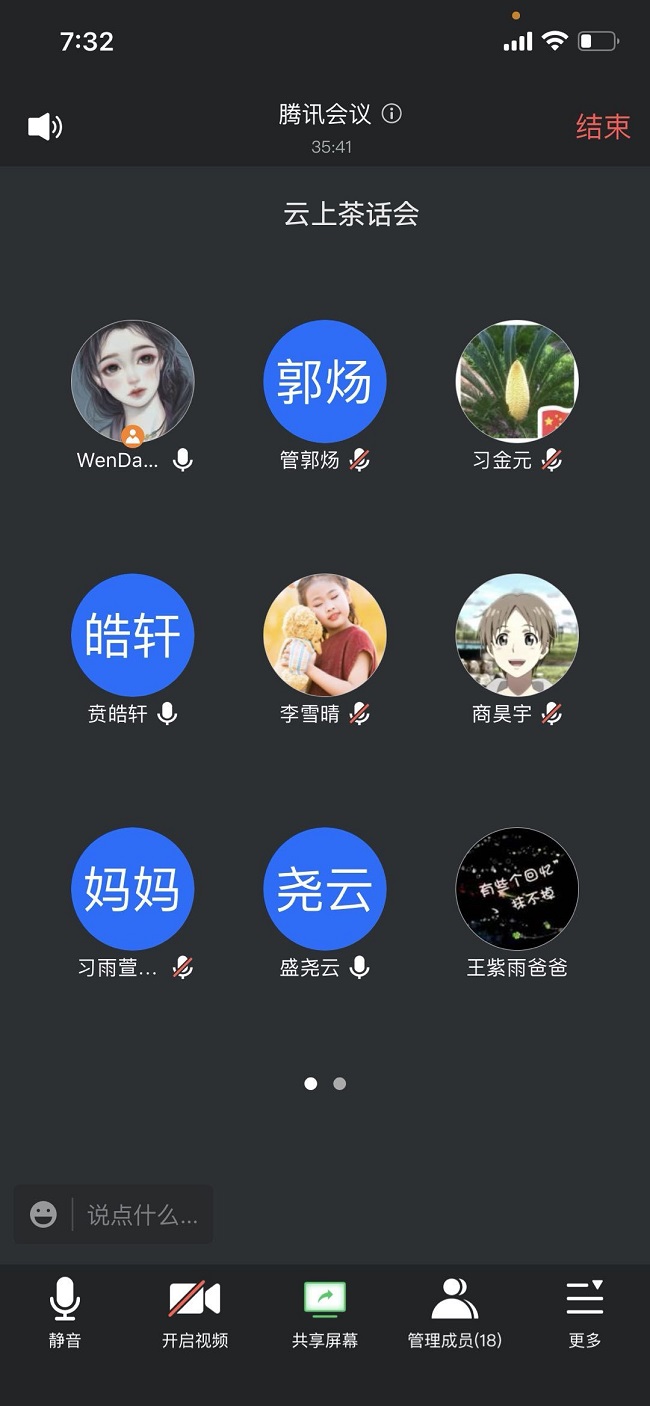Open the 更多 menu

tap(585, 1312)
